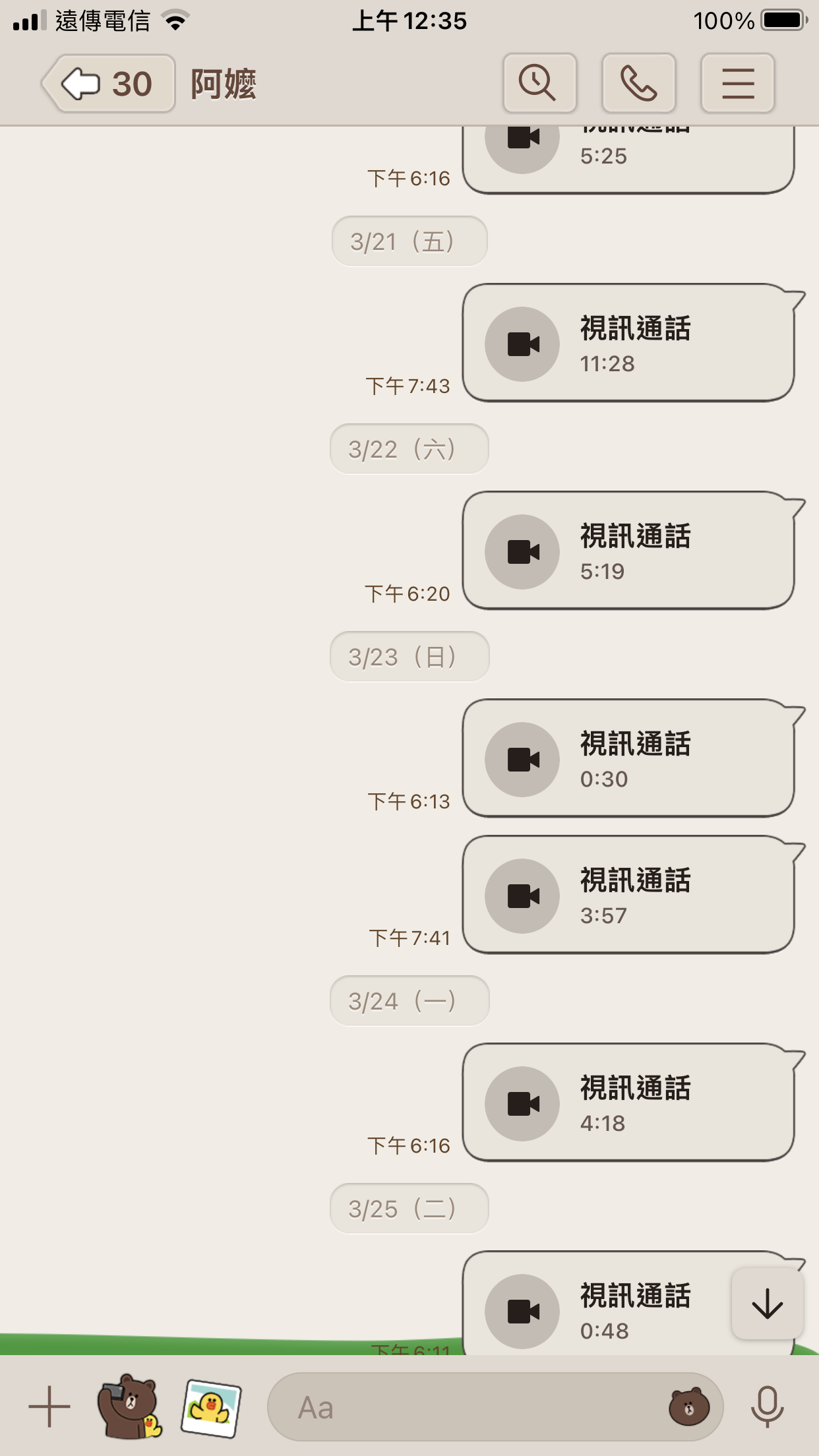Viewport: 819px width, 1456px height.
Task: Tap the 4:18 video call bubble
Action: click(628, 1103)
